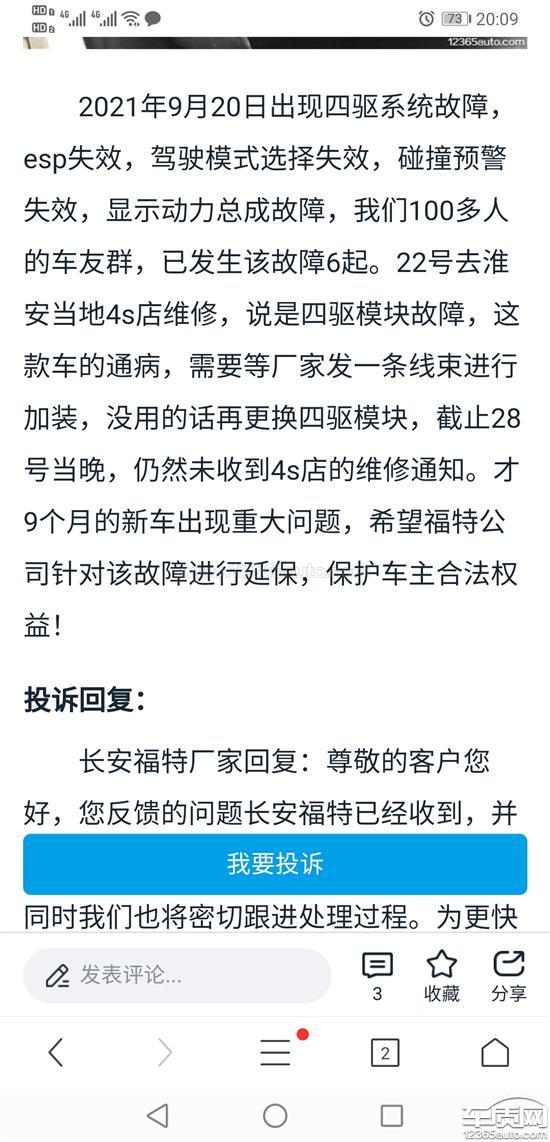Go to the browser home page
The image size is (550, 1142).
coord(495,1052)
